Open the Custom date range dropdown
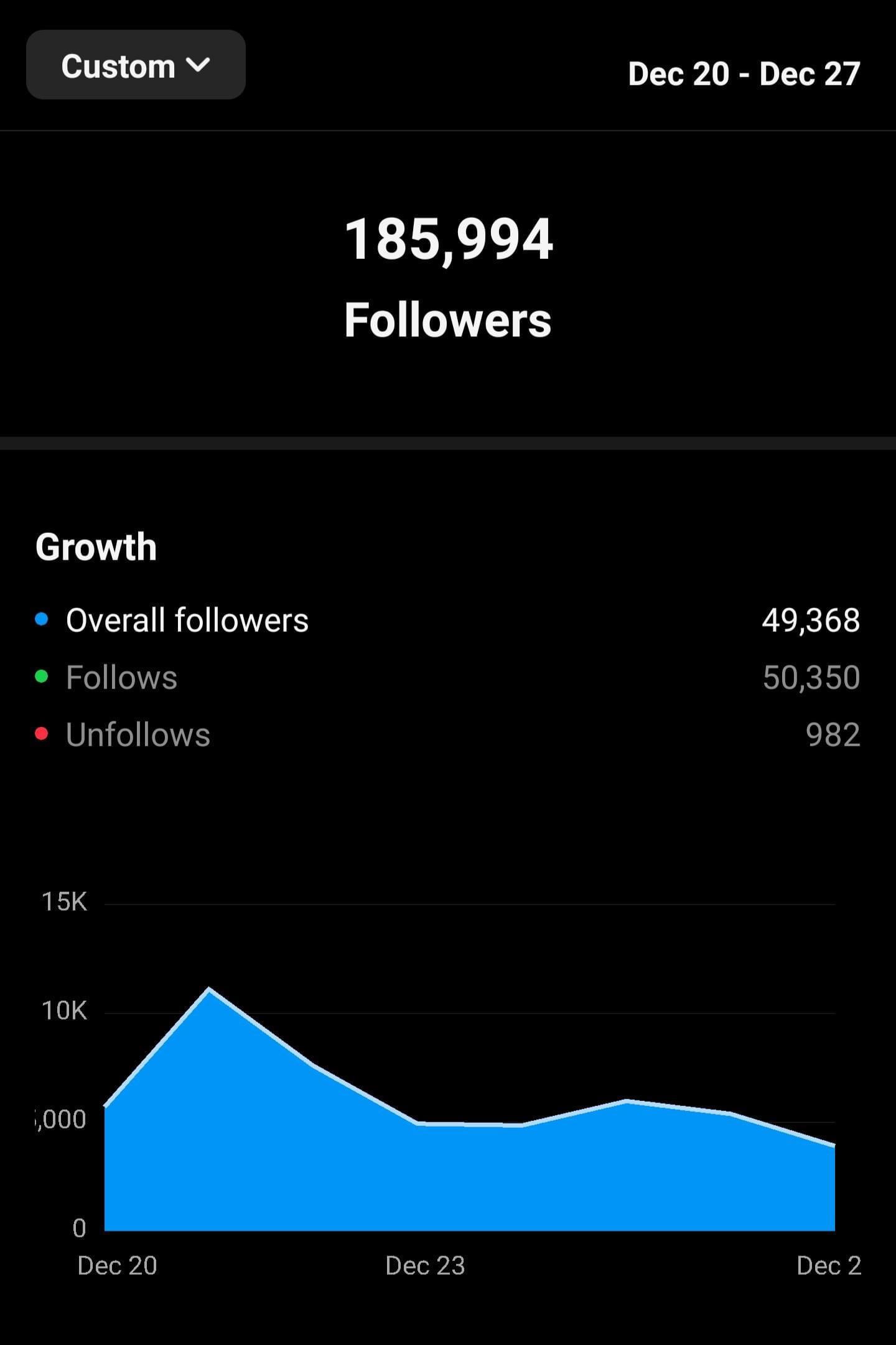 136,65
